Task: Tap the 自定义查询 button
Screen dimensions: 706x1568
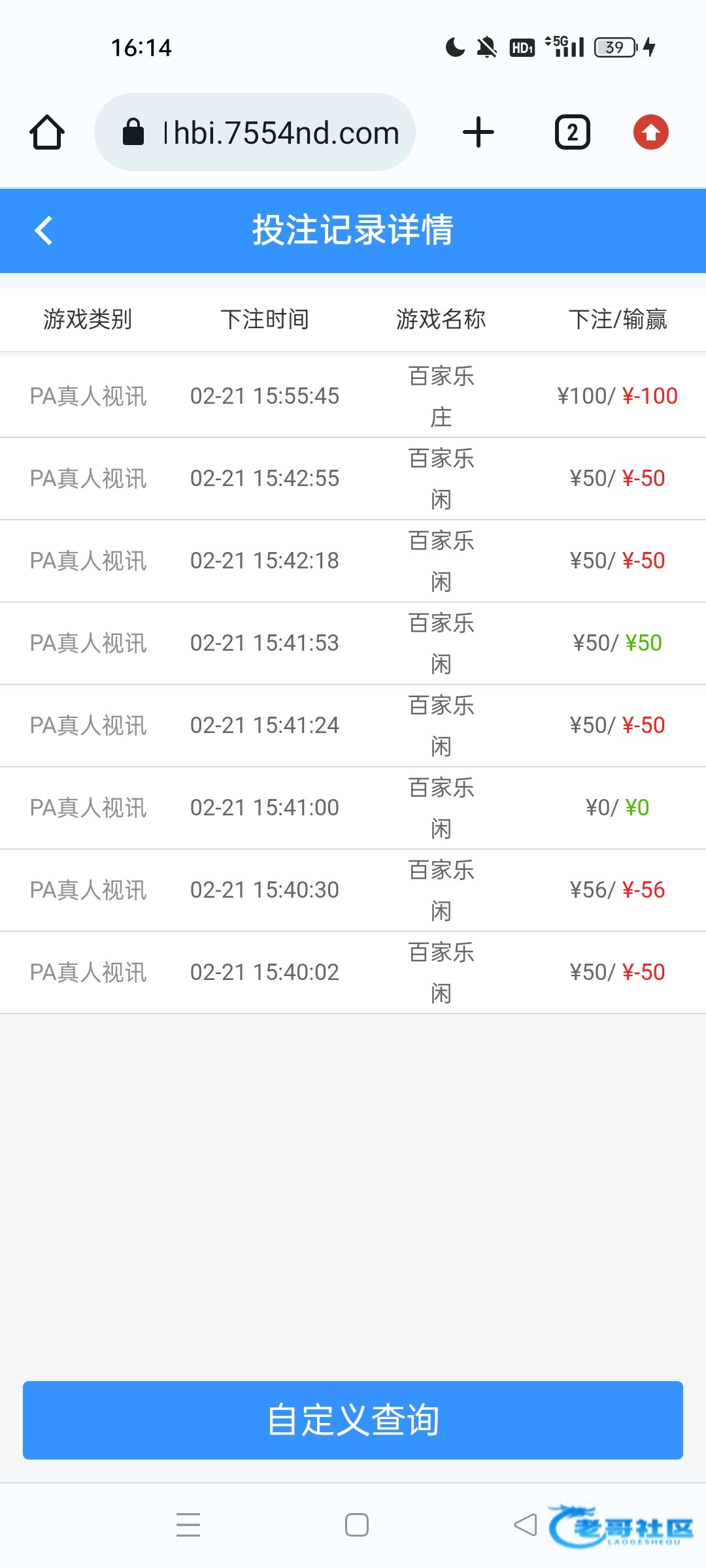Action: [x=353, y=1420]
